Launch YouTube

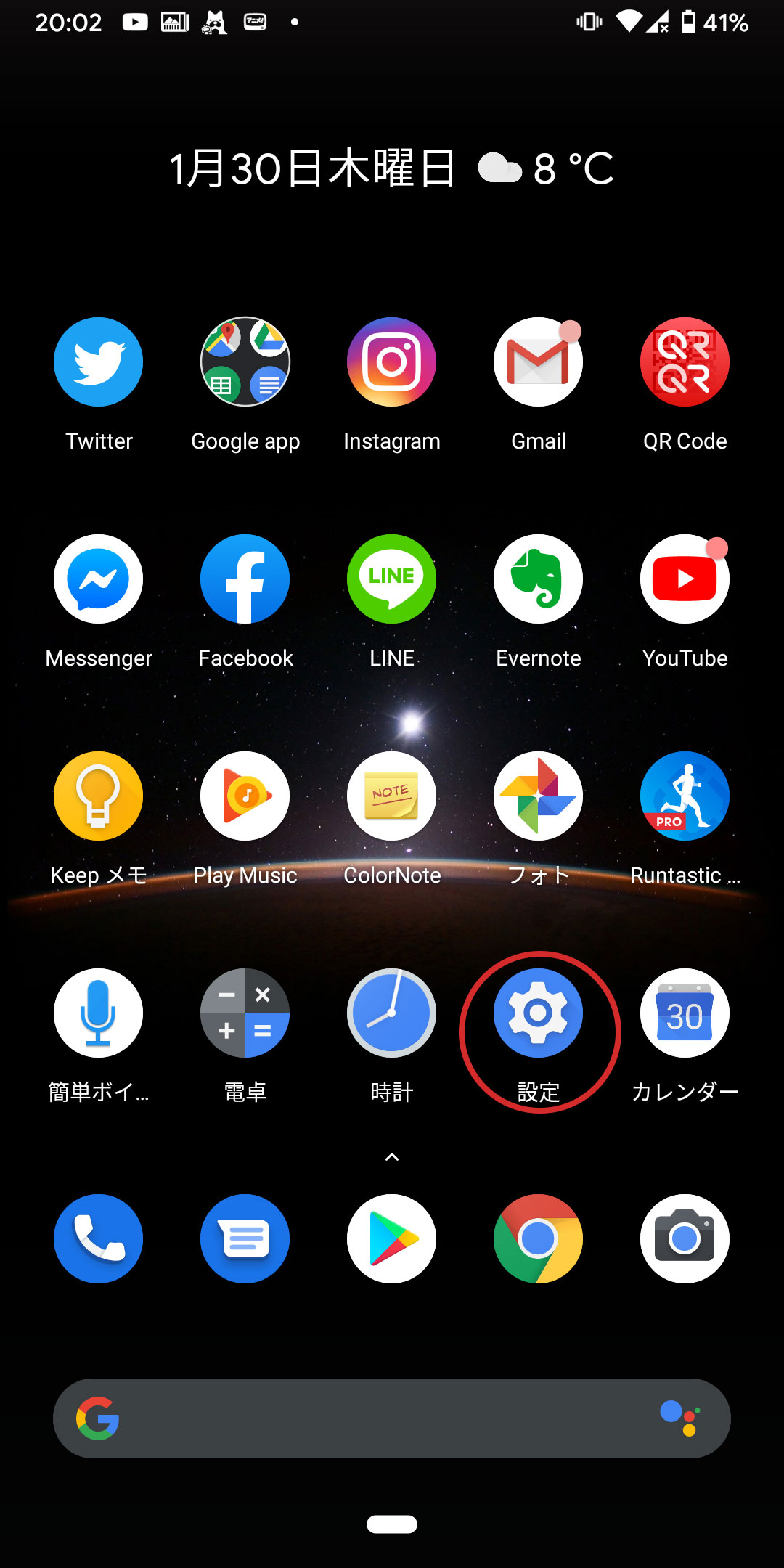[x=685, y=579]
